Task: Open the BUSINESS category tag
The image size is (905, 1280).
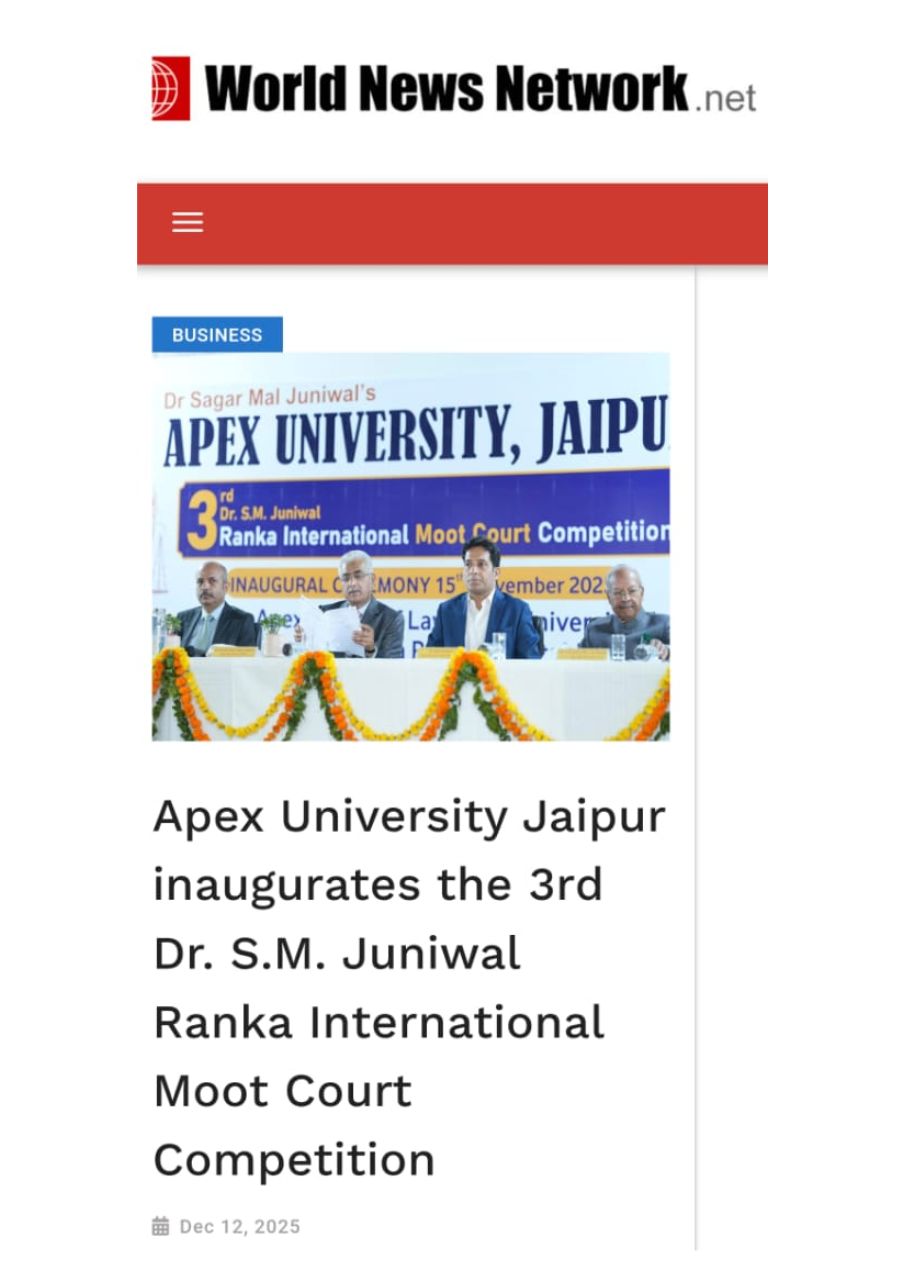Action: [x=217, y=335]
